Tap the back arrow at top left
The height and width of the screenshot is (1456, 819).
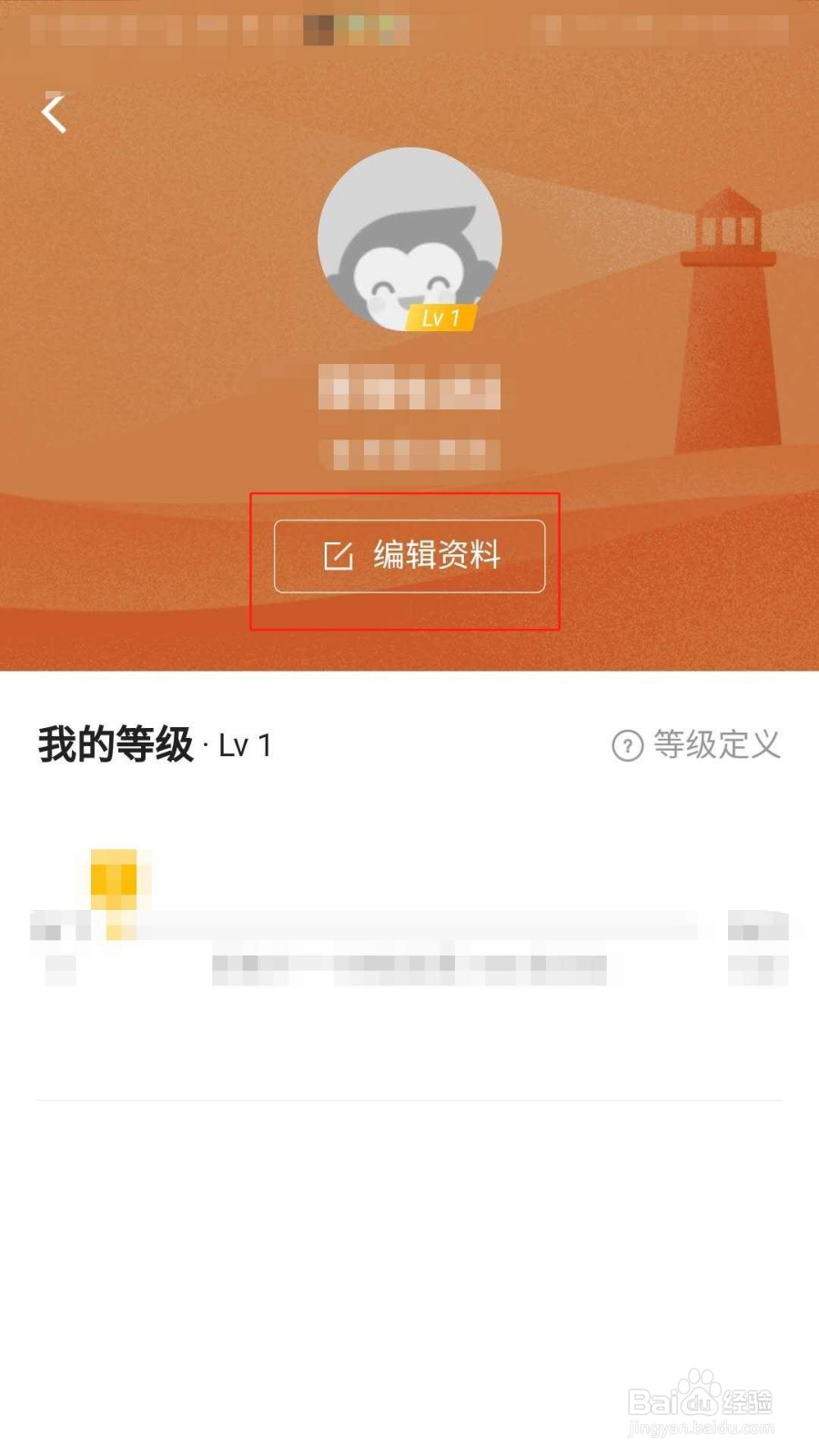pos(55,113)
